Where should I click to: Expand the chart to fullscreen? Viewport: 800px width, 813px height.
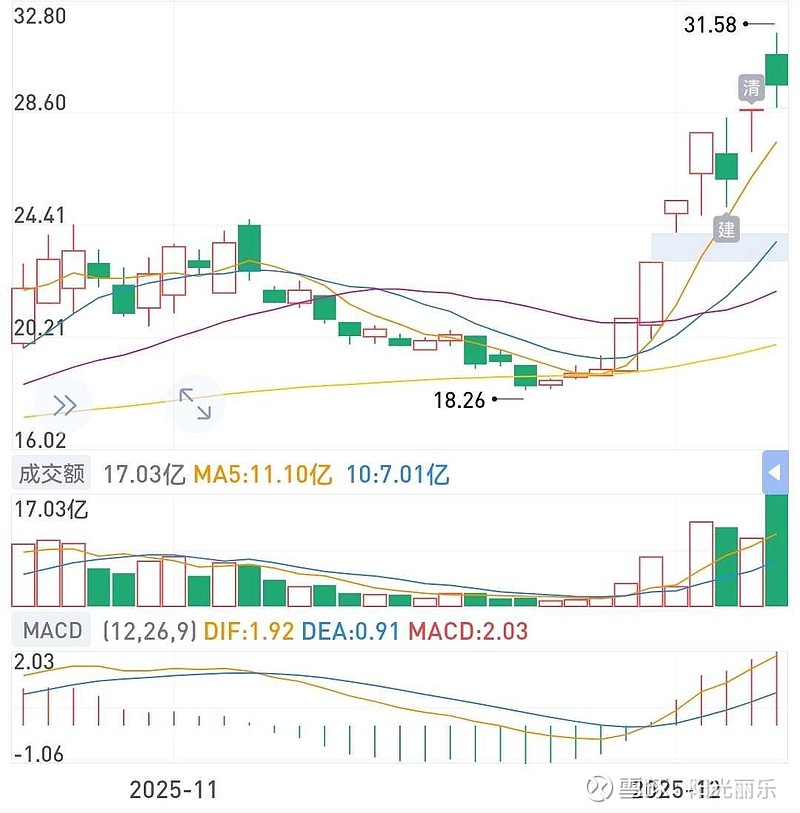click(194, 403)
